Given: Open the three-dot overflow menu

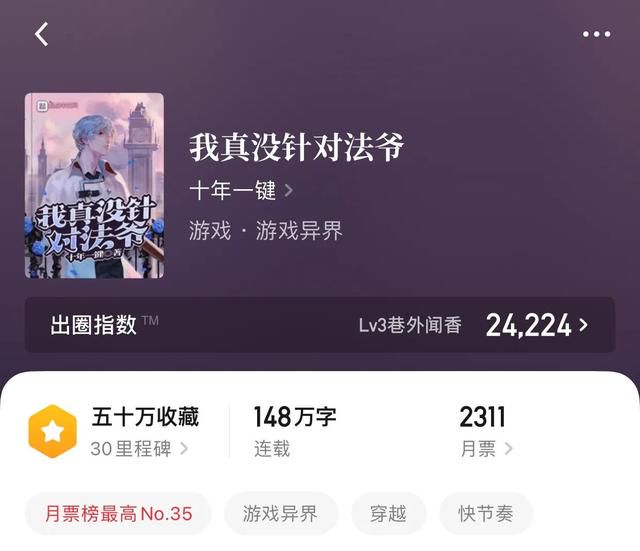Looking at the screenshot, I should (596, 34).
